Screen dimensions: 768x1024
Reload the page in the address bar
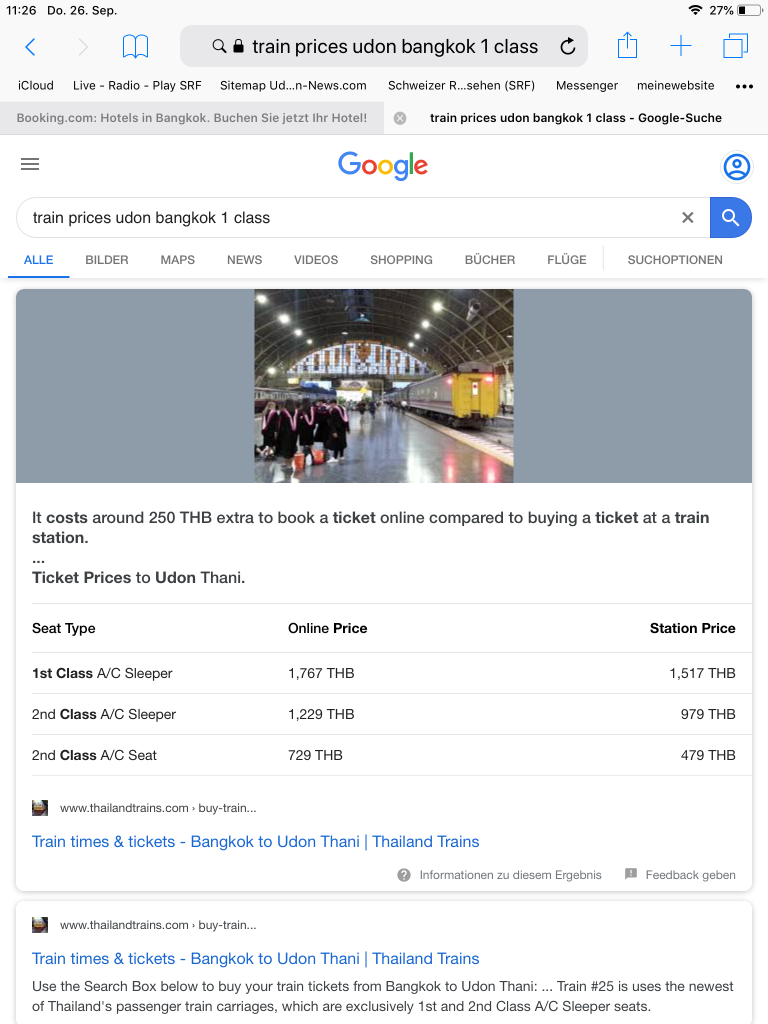(x=567, y=46)
